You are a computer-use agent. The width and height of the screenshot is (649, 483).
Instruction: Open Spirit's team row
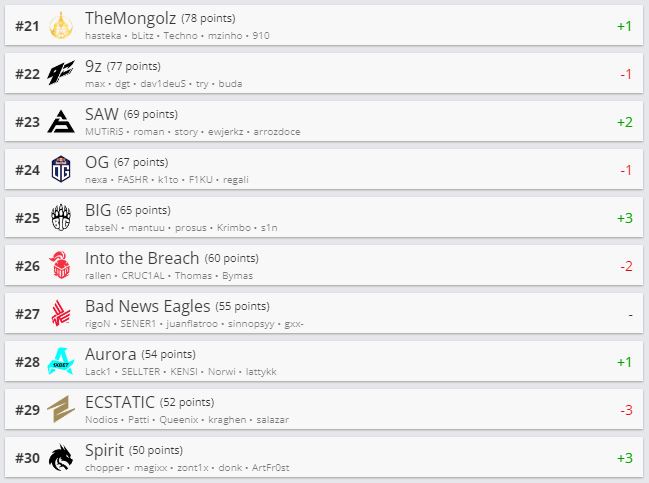[324, 457]
